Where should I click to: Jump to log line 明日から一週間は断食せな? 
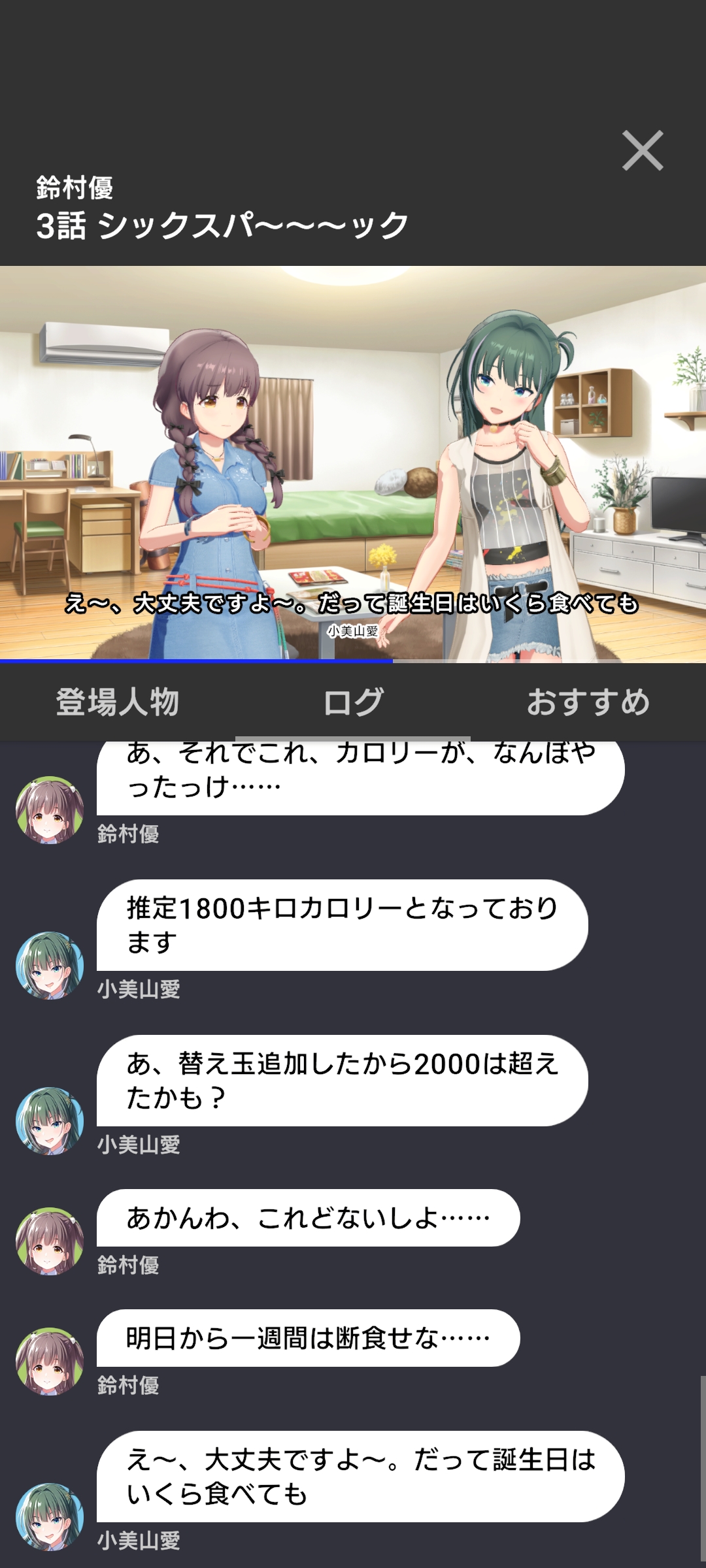308,1338
